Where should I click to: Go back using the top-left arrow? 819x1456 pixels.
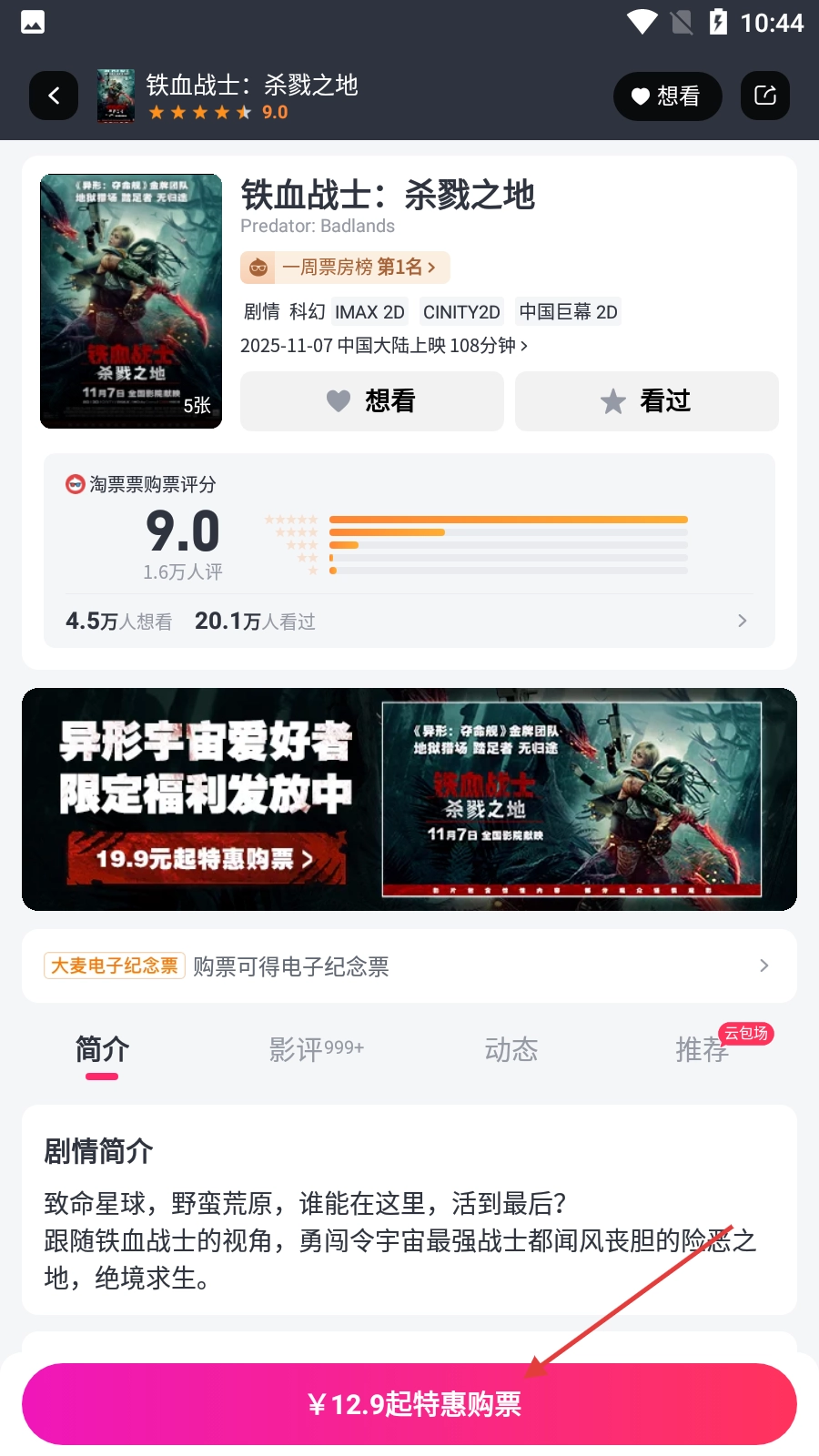(54, 96)
